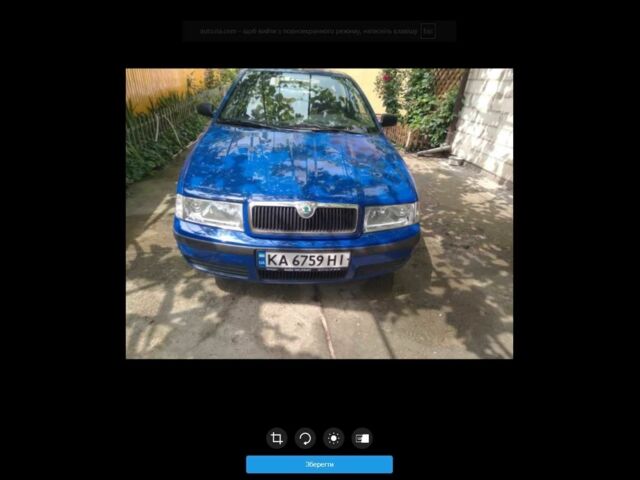The width and height of the screenshot is (640, 480).
Task: Open the blur/hide plate tool
Action: coord(362,438)
